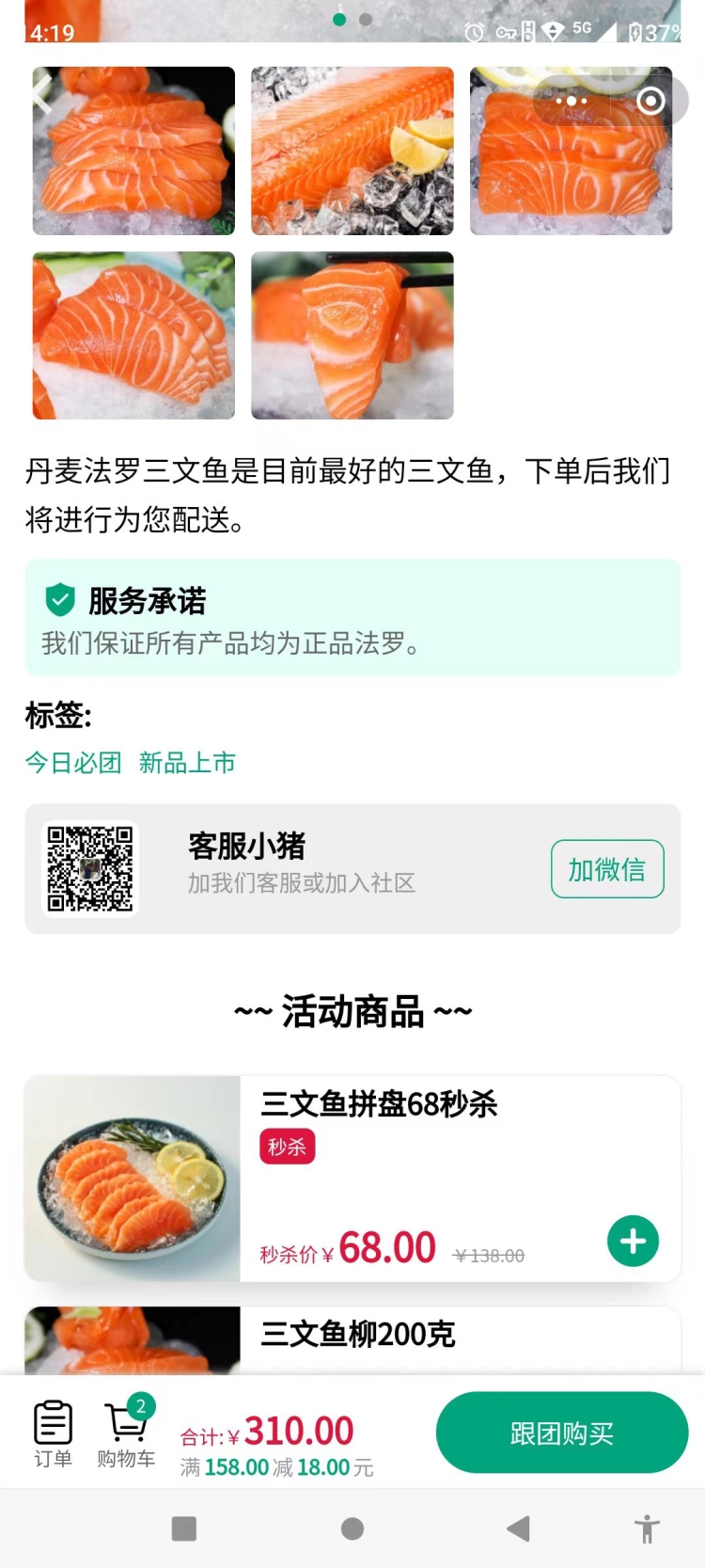This screenshot has height=1568, width=705.
Task: View the 三文鱼柳200克 product
Action: (357, 1335)
